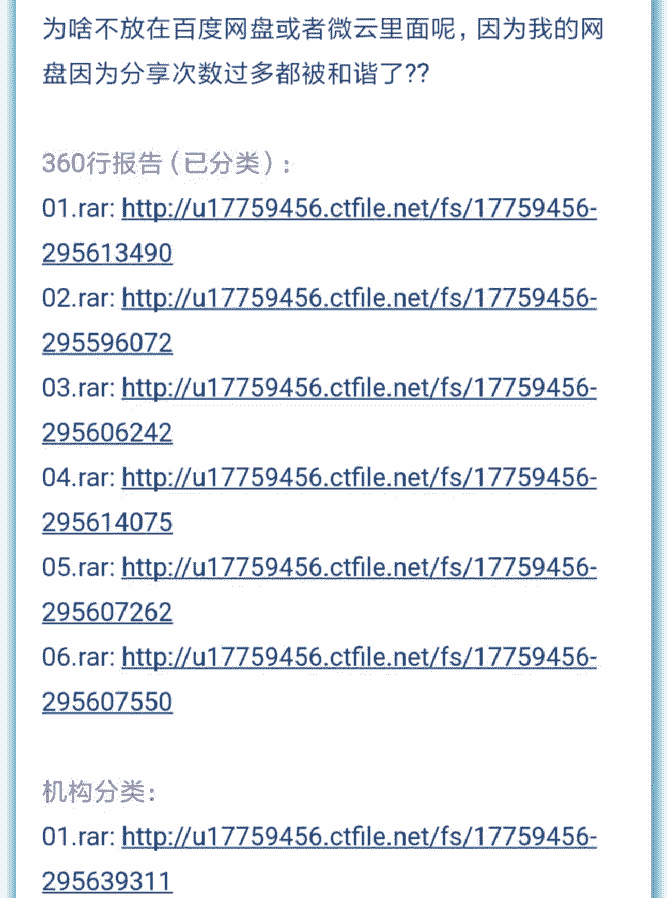Open the 机构分类 01.rar link ending 295639311
Image resolution: width=667 pixels, height=898 pixels.
pyautogui.click(x=359, y=836)
